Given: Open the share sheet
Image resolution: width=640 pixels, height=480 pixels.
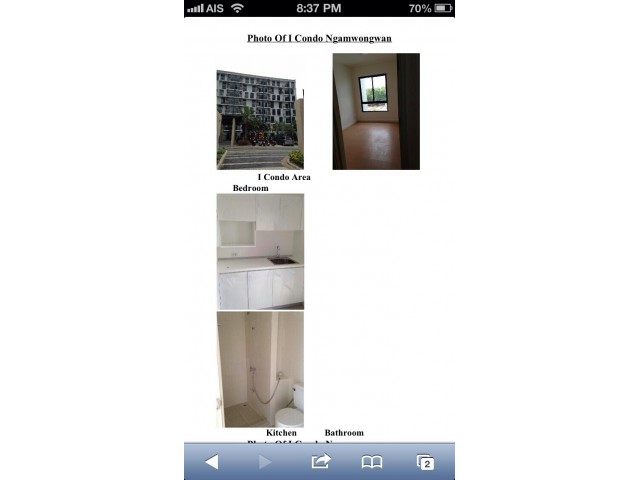Looking at the screenshot, I should tap(320, 461).
